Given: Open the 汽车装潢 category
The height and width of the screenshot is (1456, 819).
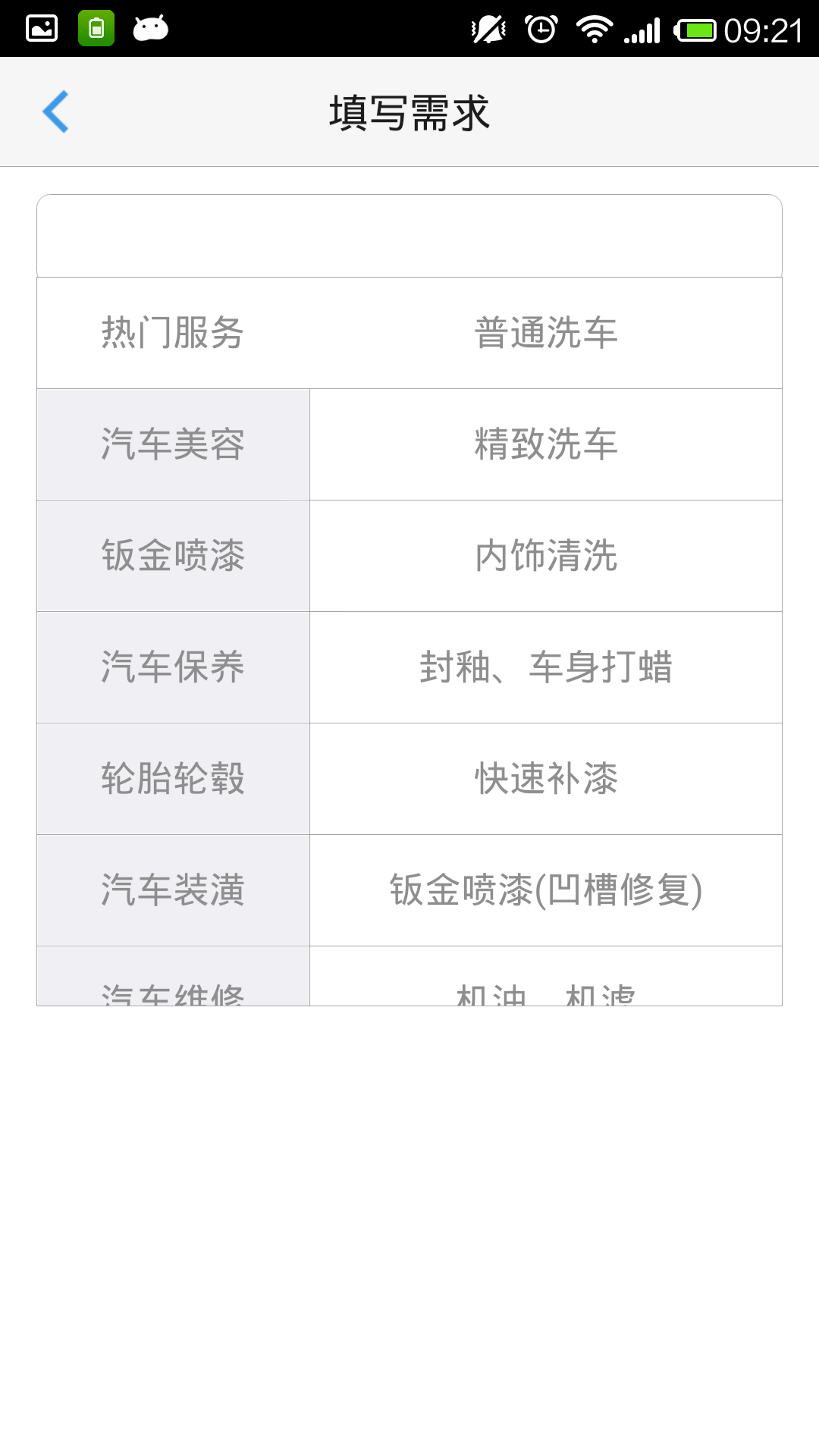Looking at the screenshot, I should pyautogui.click(x=173, y=890).
